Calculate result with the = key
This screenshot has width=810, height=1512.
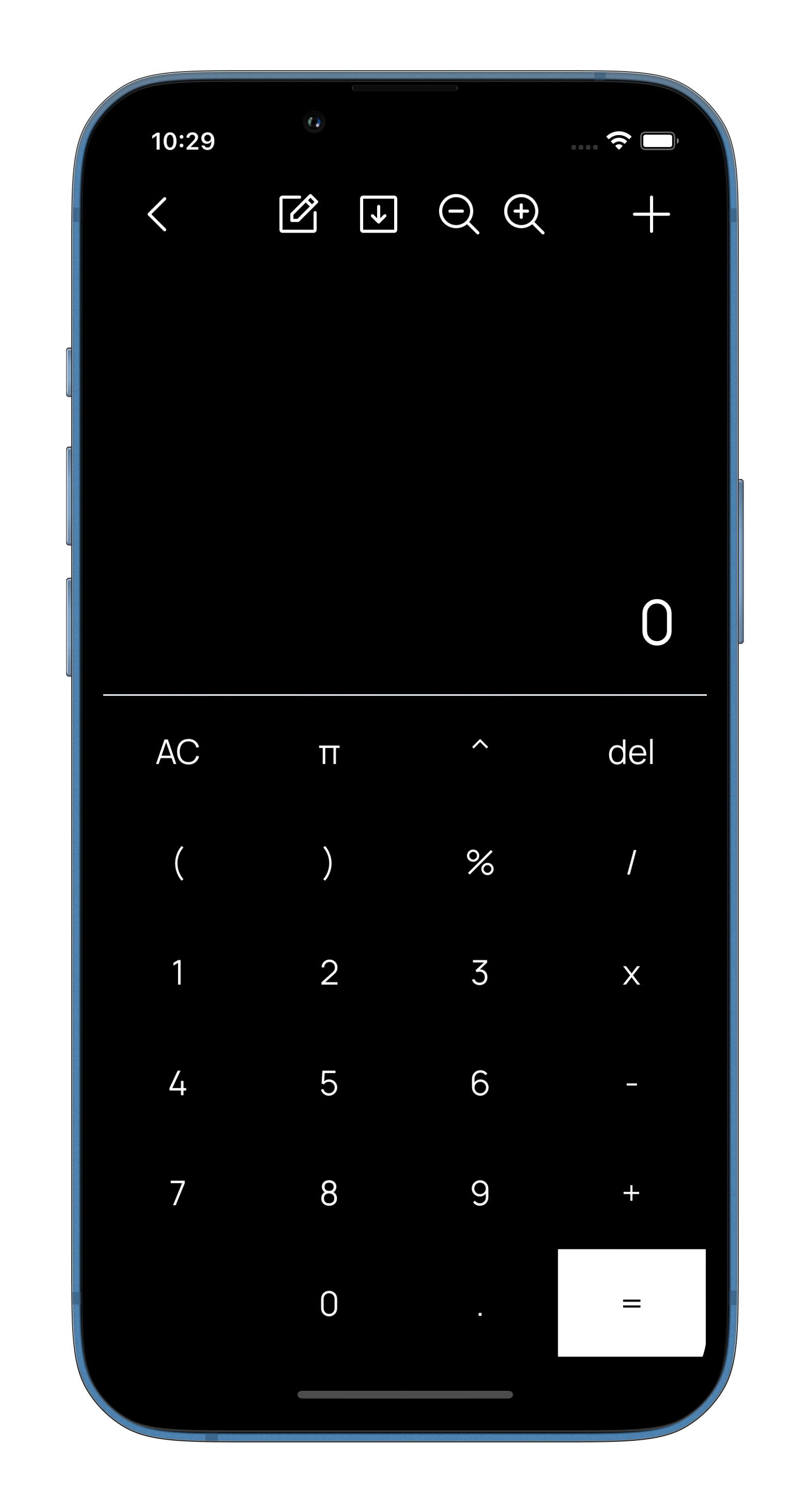coord(631,1303)
